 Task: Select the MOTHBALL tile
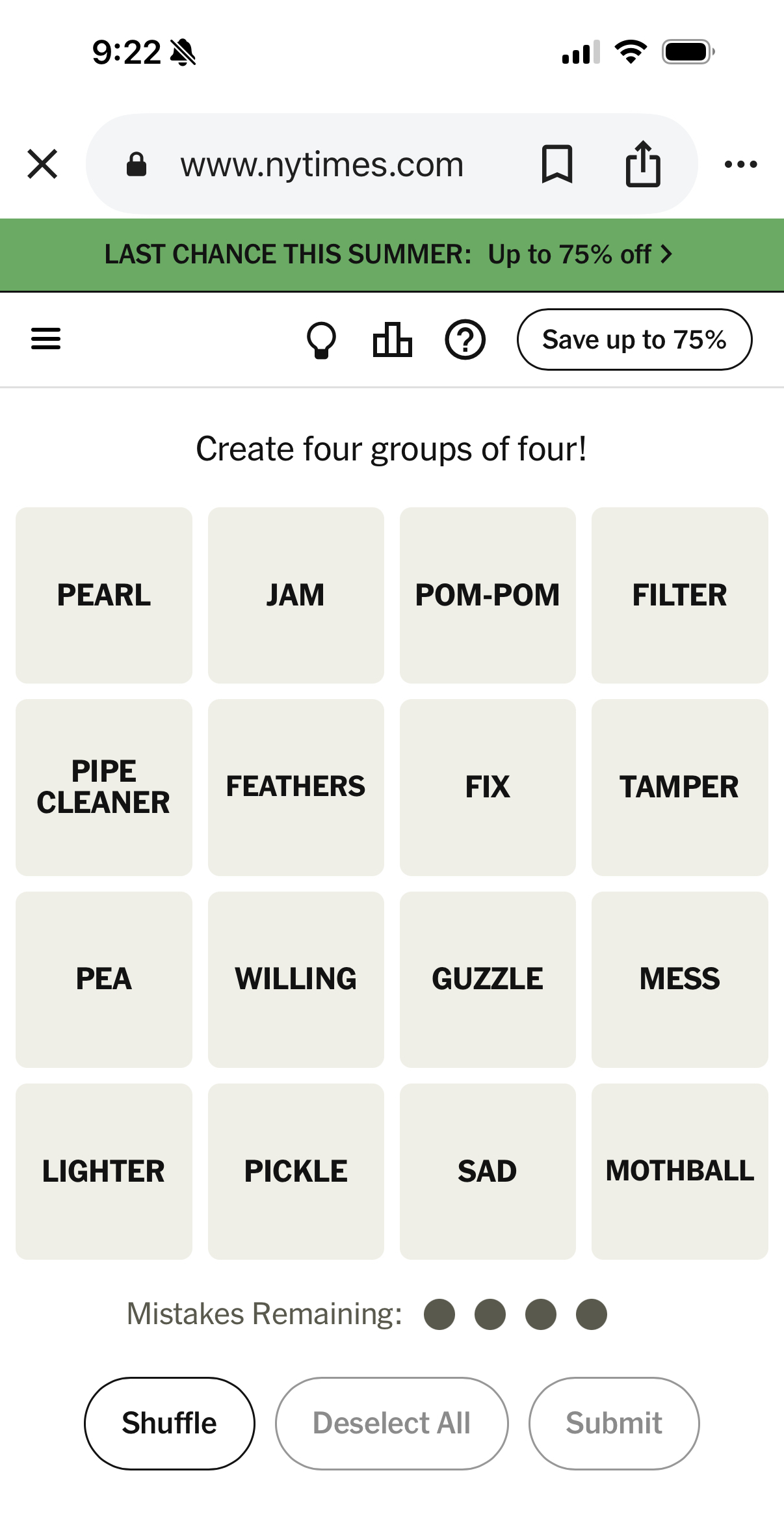tap(679, 1171)
